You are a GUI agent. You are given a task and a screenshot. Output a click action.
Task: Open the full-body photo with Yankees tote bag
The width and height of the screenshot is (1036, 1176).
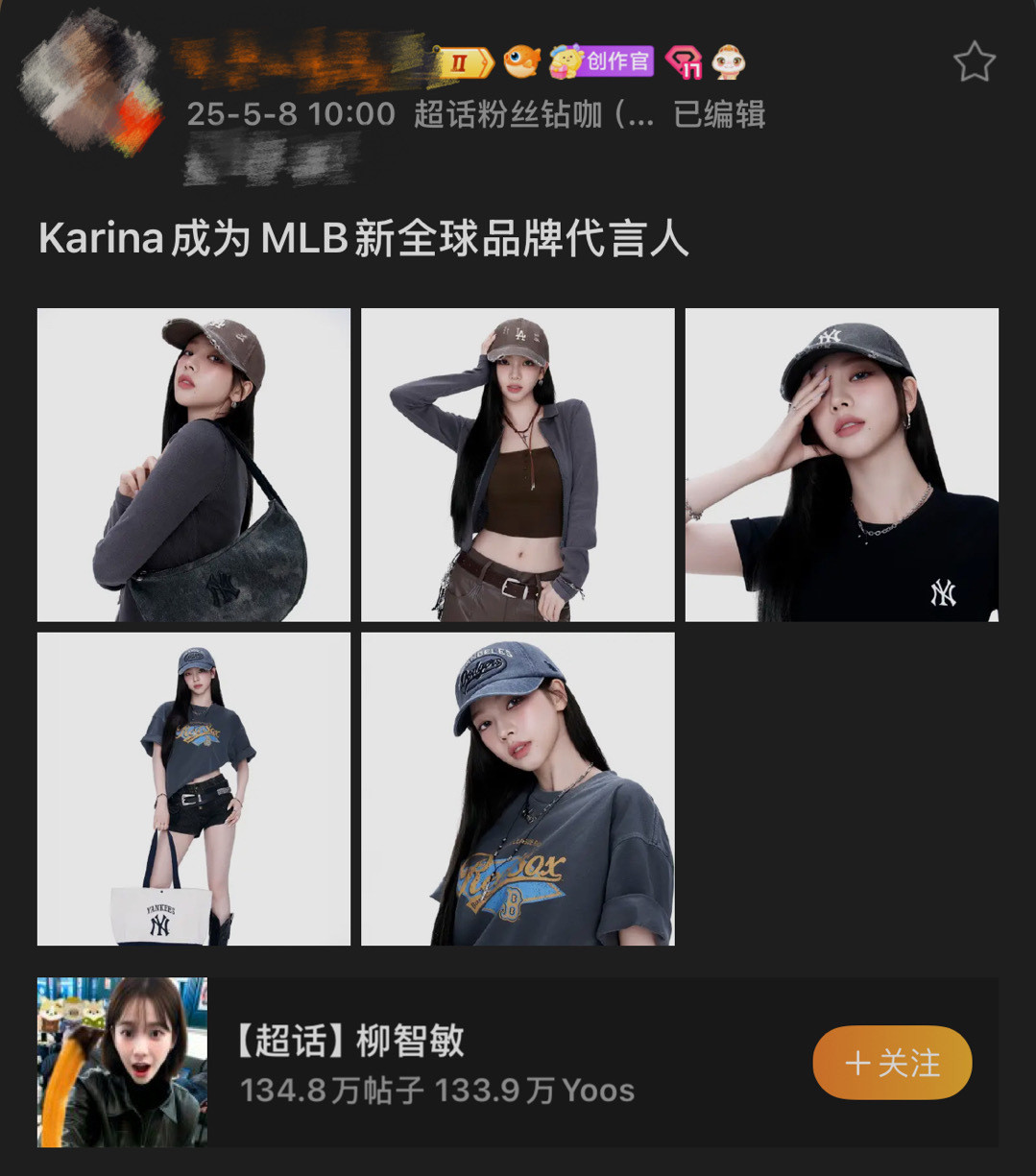[x=194, y=788]
